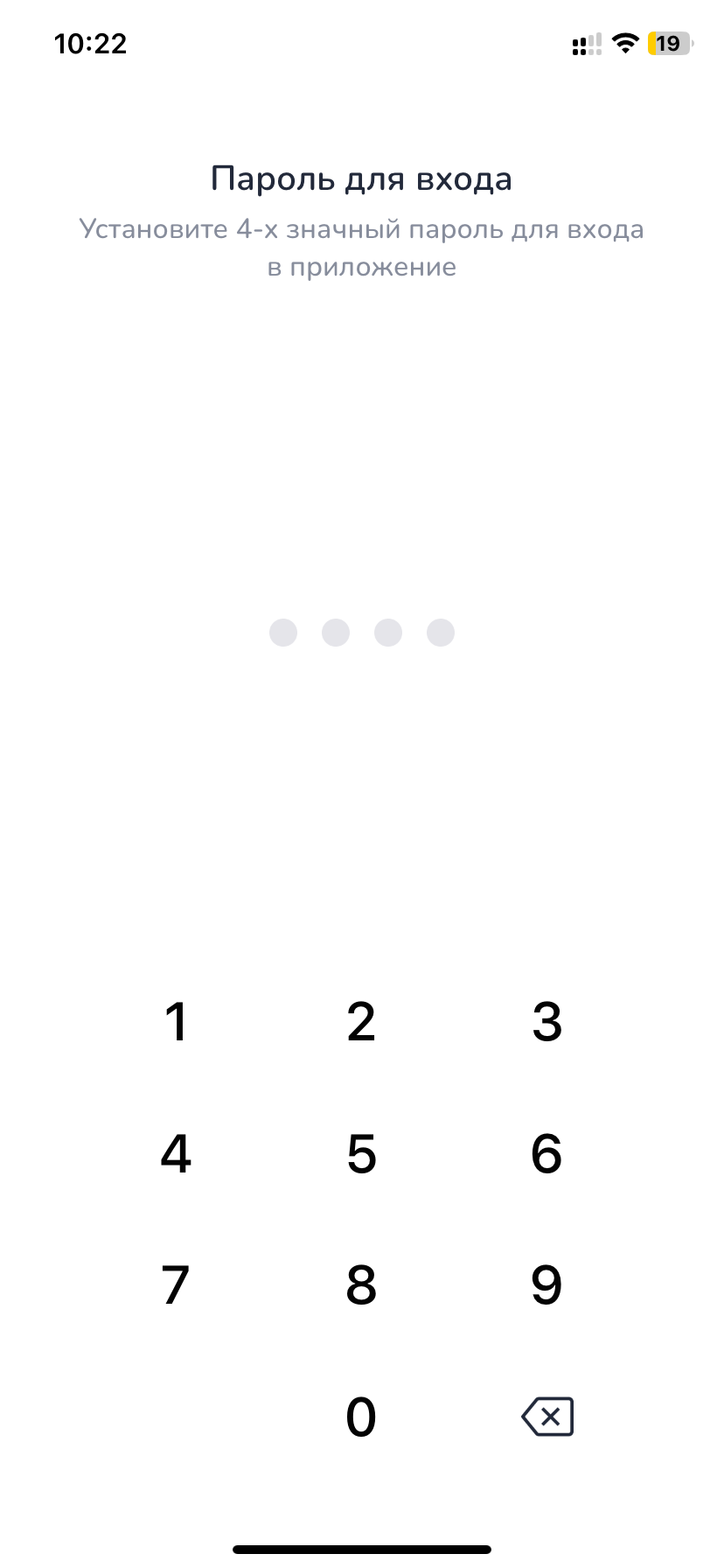The image size is (724, 1568).
Task: Enter the number 6
Action: pos(546,1154)
